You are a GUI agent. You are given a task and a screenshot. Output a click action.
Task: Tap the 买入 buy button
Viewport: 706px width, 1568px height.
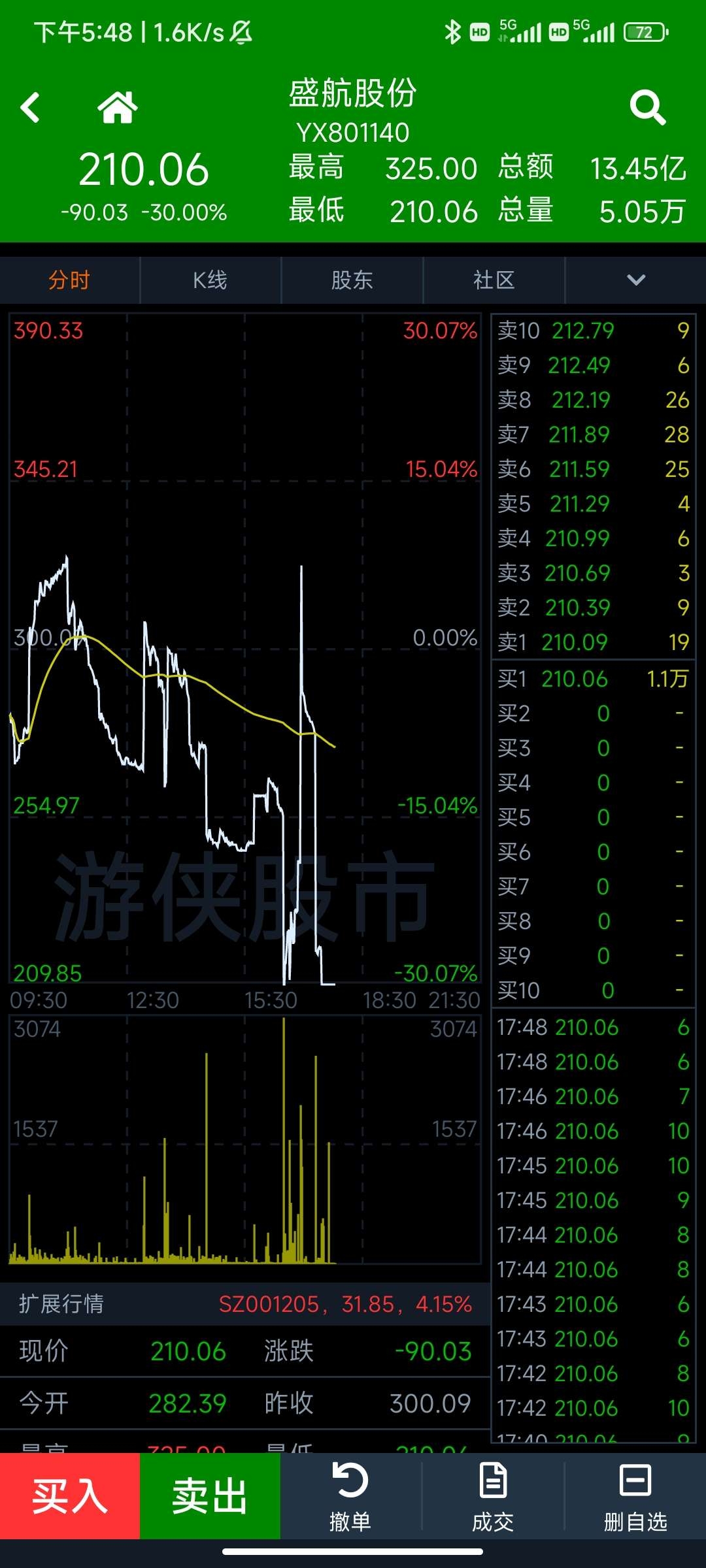(70, 1495)
